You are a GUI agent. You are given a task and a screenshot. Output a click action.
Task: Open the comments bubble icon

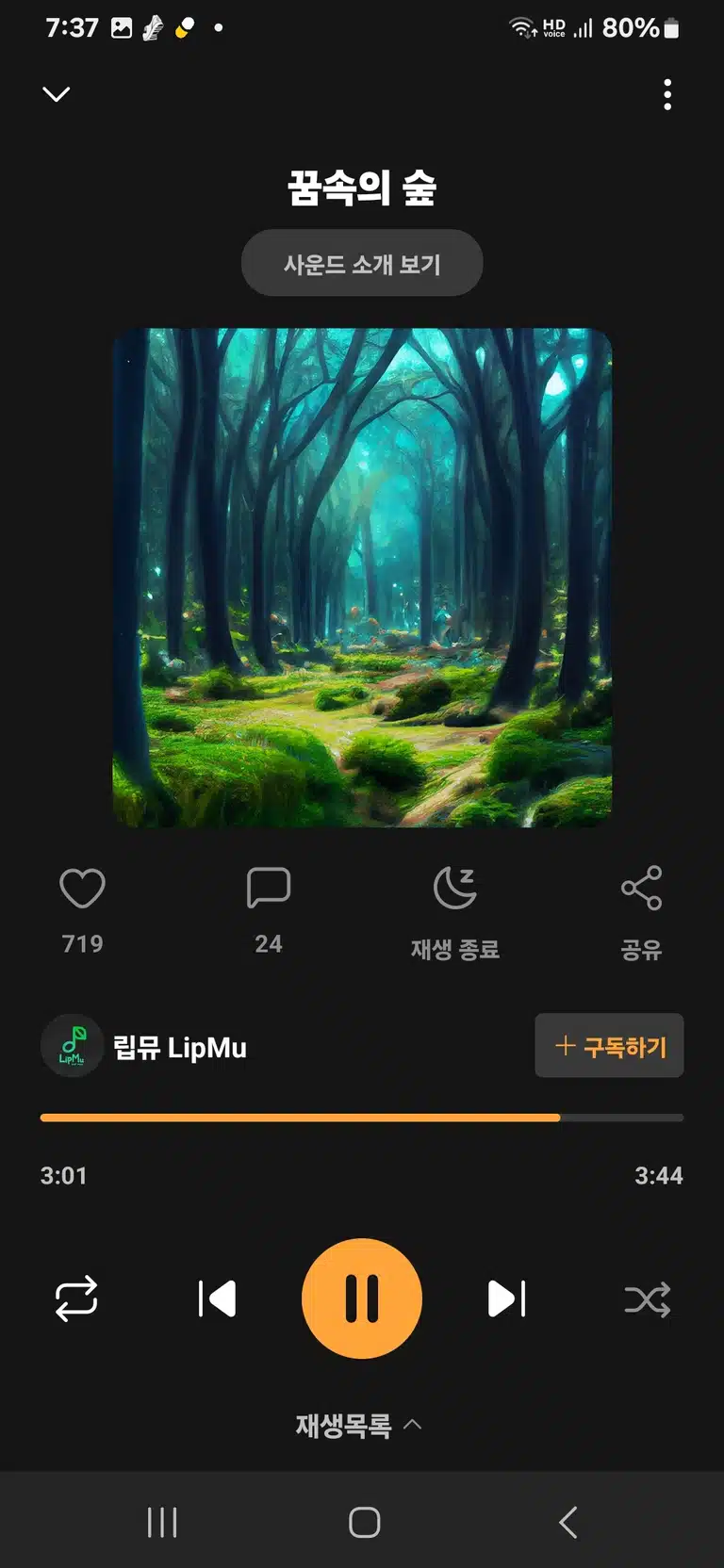[269, 889]
